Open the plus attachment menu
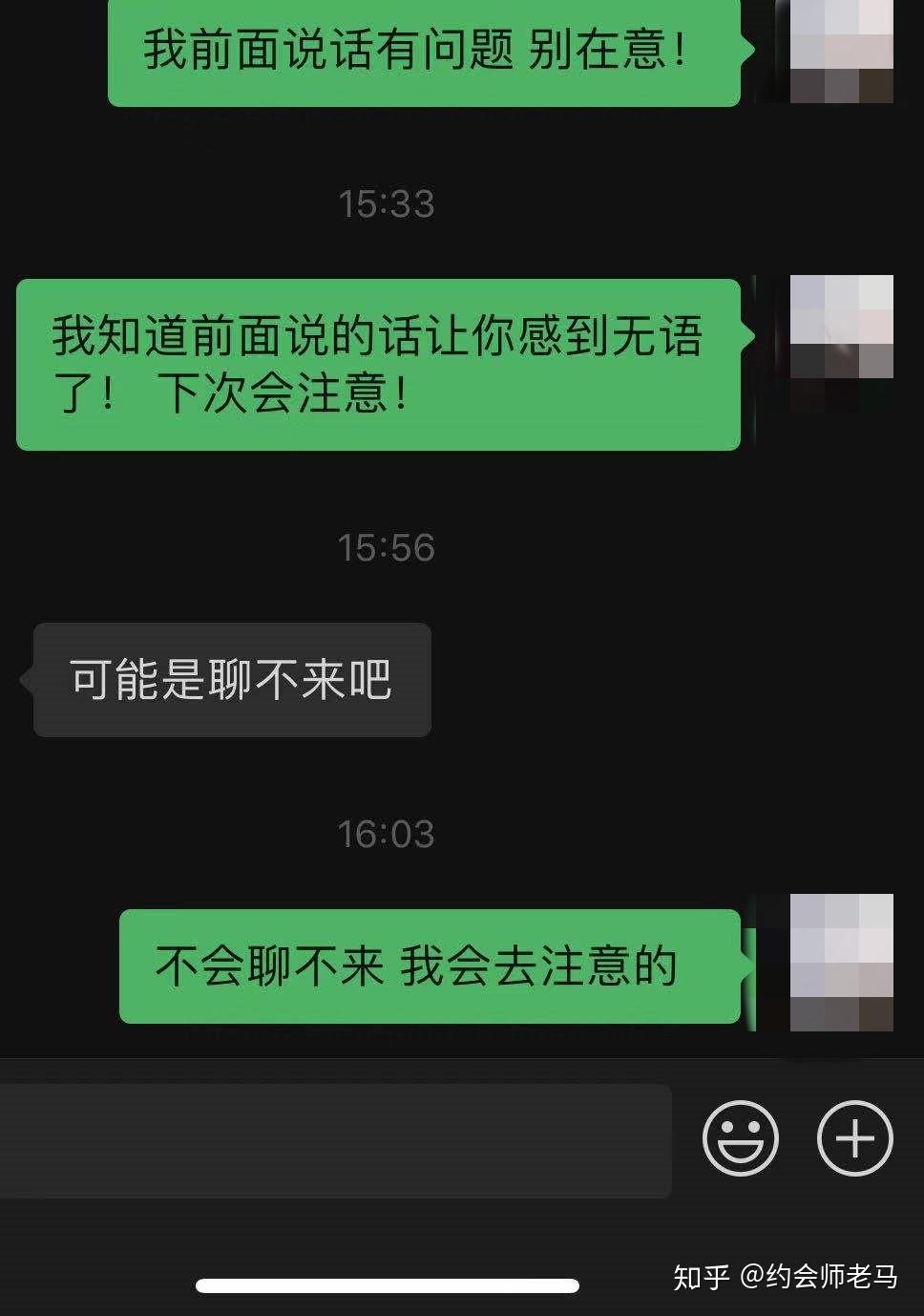 click(854, 1138)
